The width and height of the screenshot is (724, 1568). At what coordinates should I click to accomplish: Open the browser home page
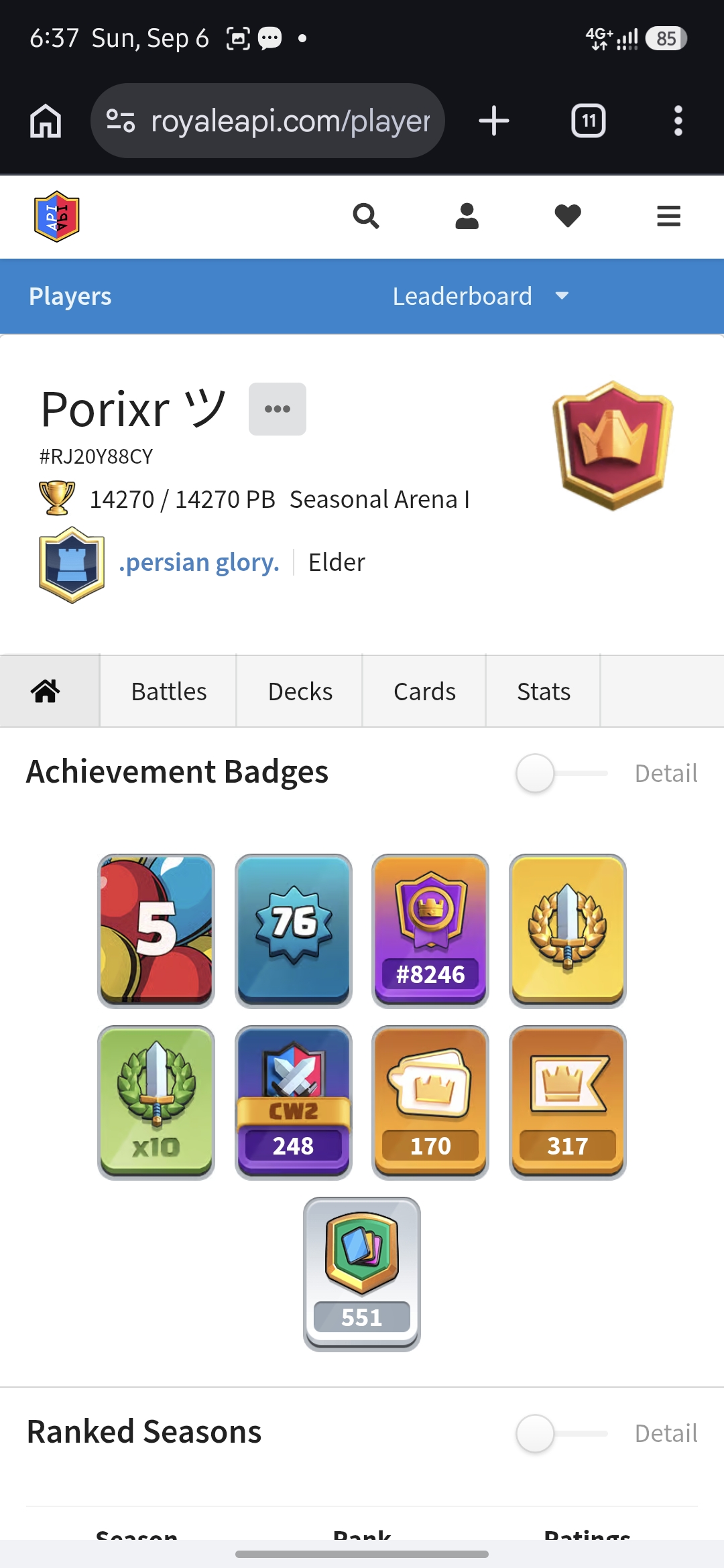click(46, 121)
